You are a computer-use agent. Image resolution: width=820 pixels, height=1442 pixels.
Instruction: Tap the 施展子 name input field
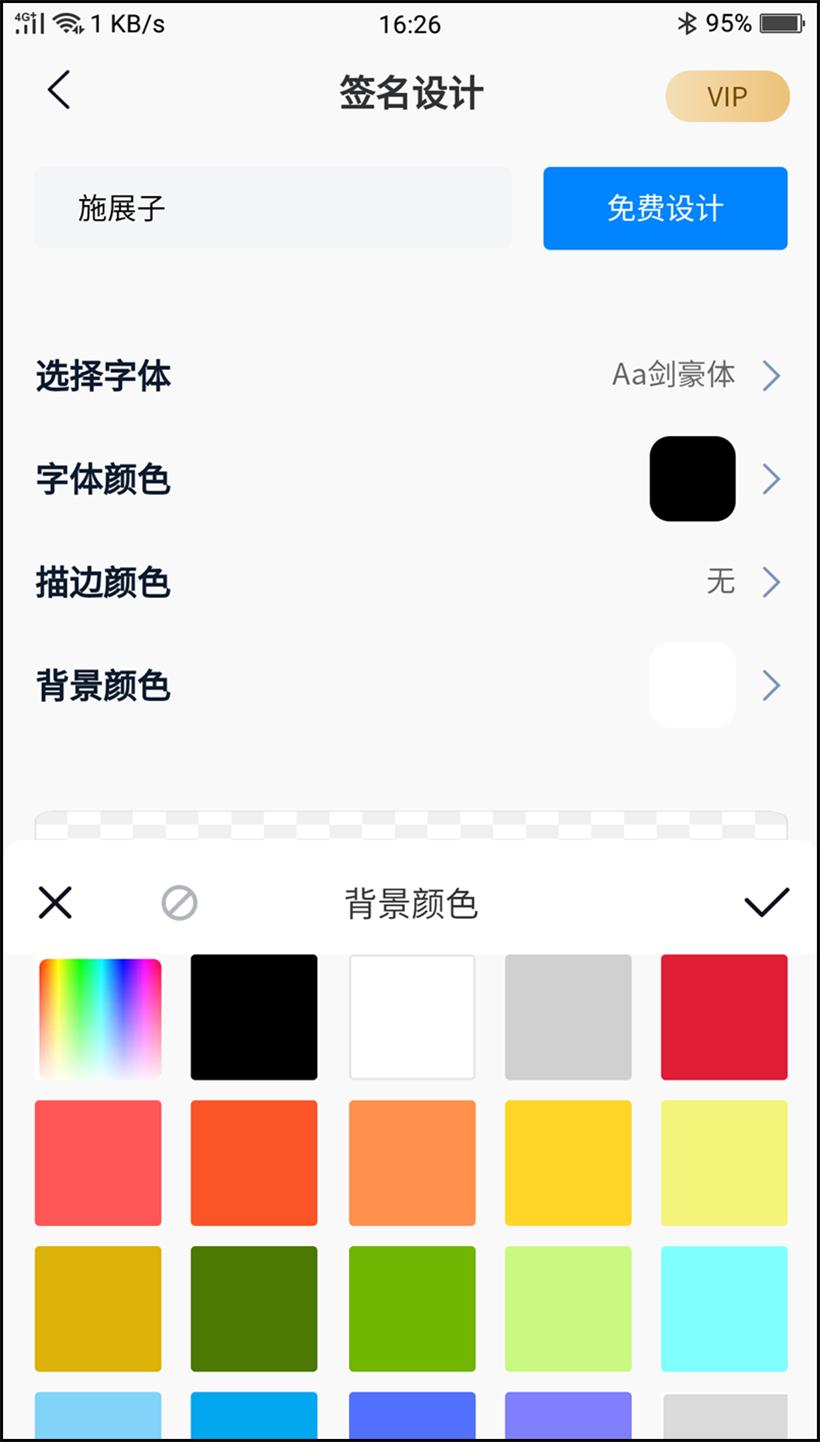click(273, 208)
